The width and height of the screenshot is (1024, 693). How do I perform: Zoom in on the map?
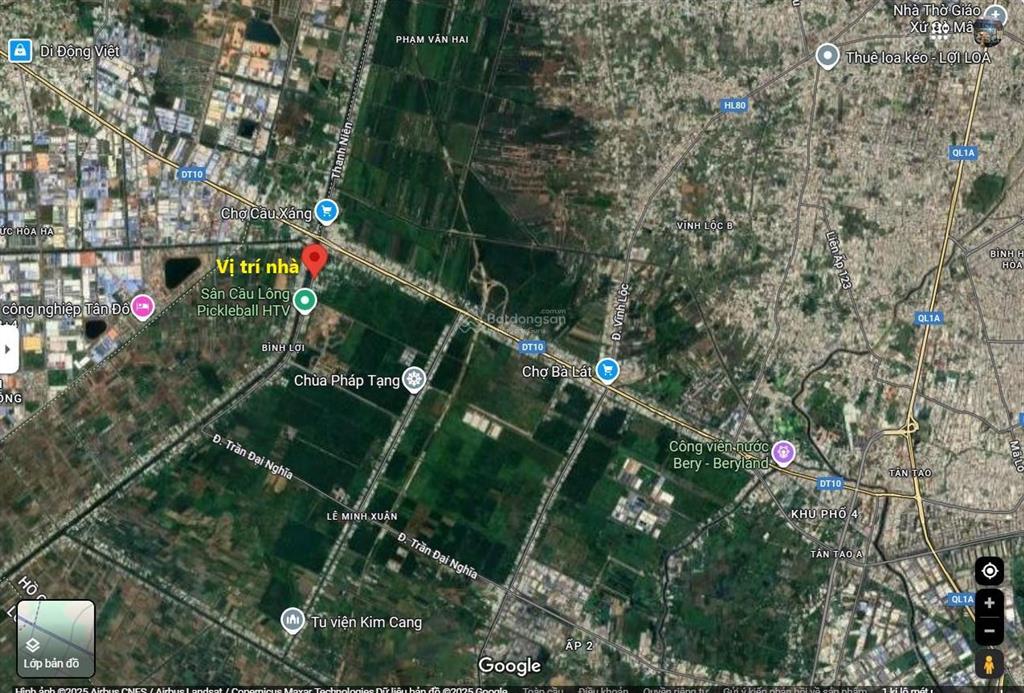[989, 603]
